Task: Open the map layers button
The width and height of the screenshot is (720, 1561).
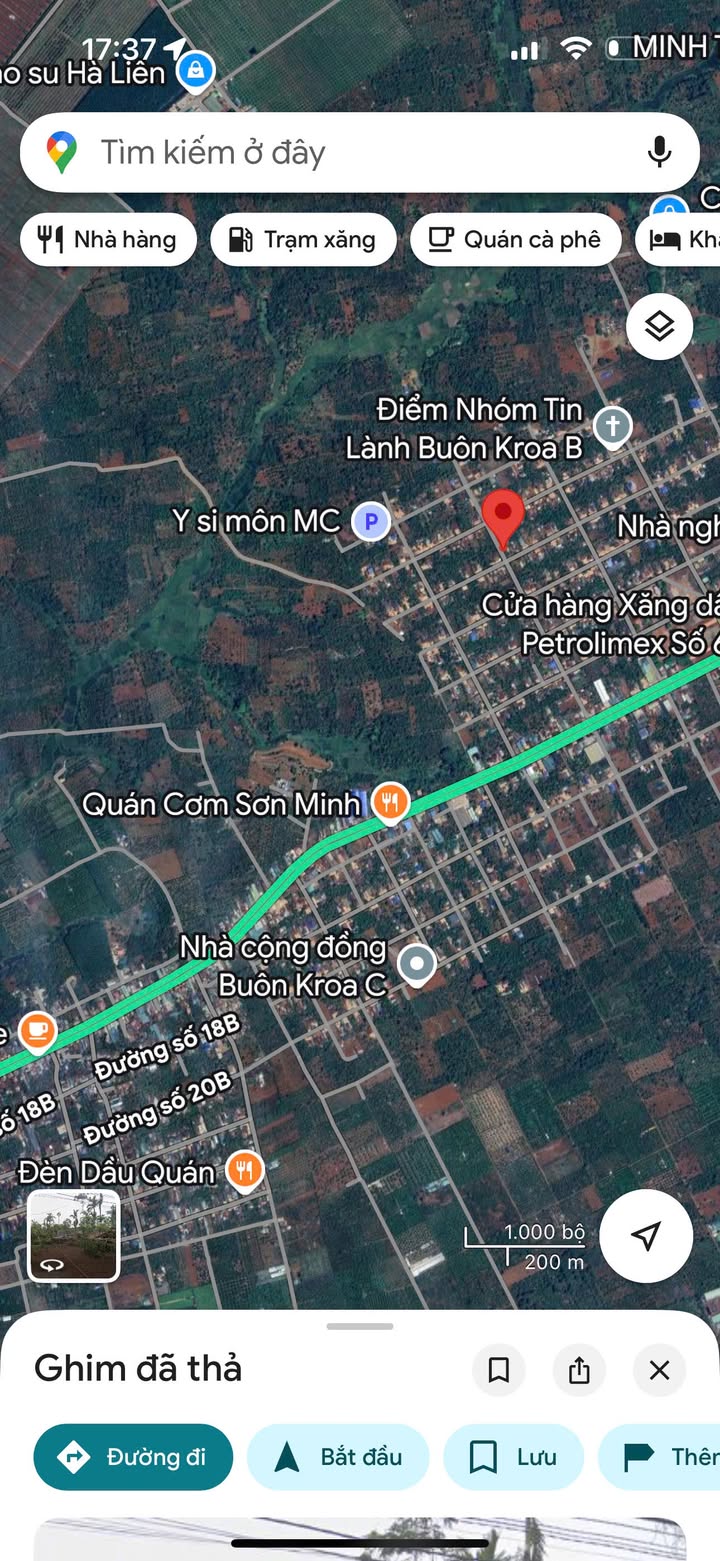Action: coord(659,326)
